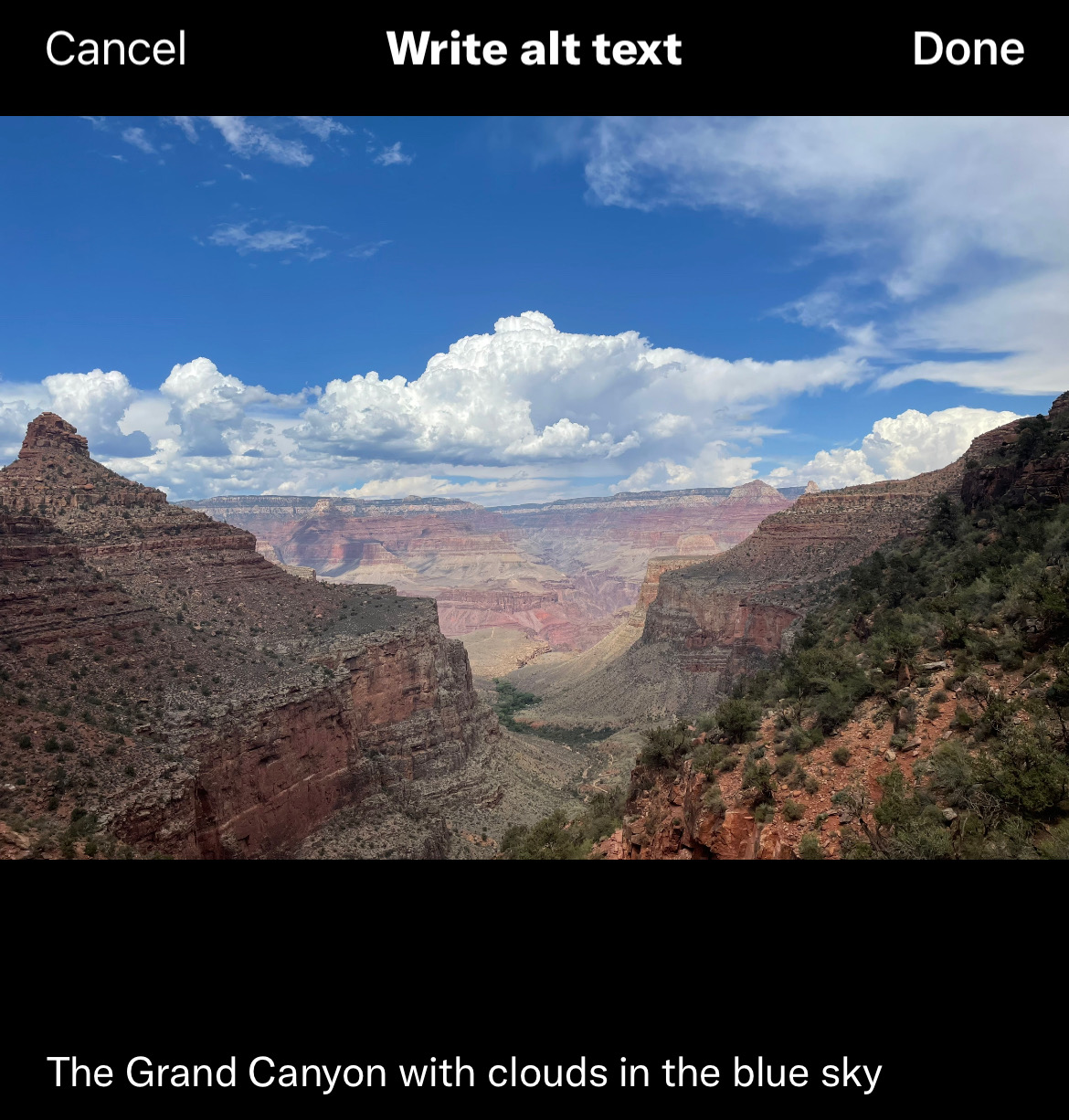
Task: Cancel writing alt text
Action: click(116, 48)
